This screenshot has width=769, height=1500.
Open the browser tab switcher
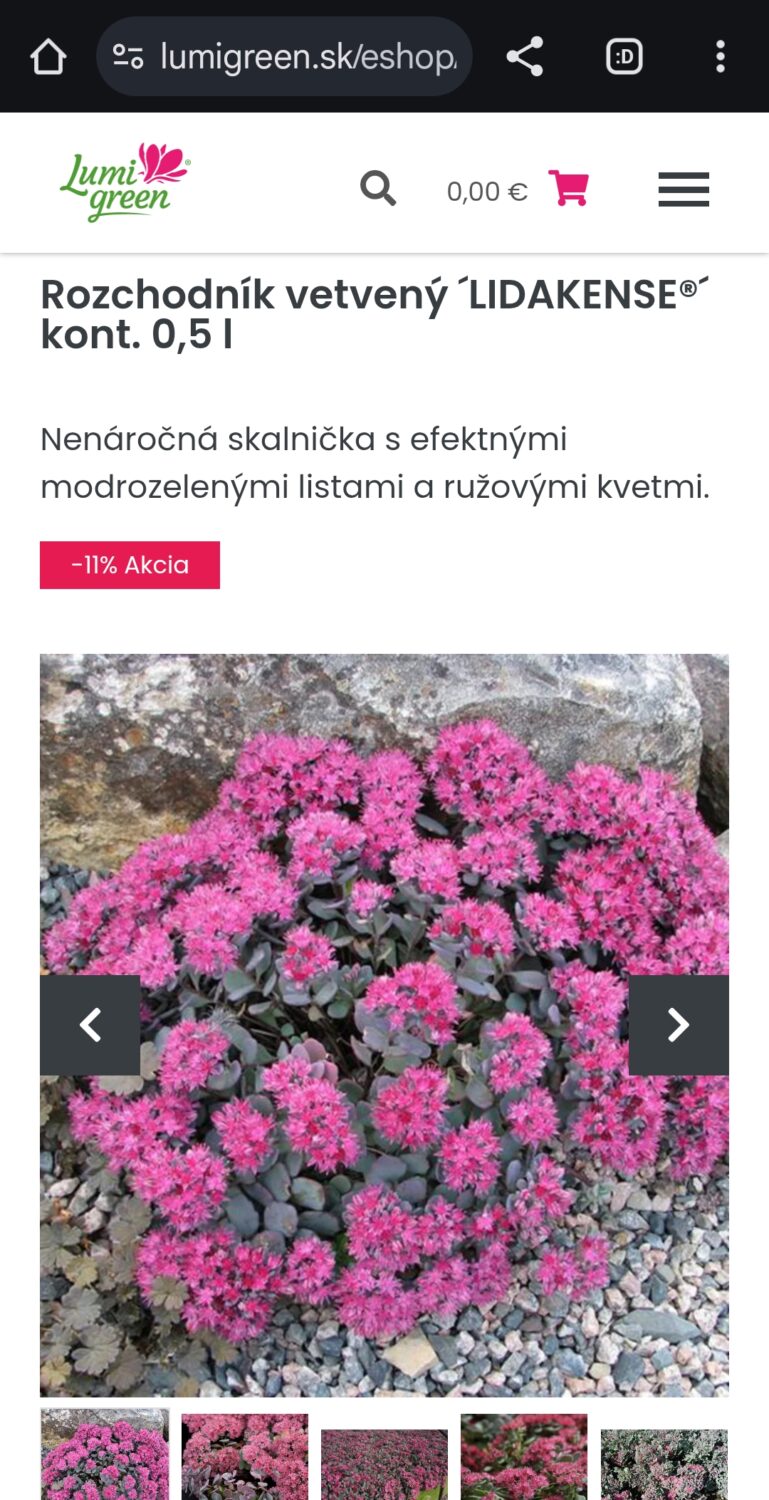point(624,57)
